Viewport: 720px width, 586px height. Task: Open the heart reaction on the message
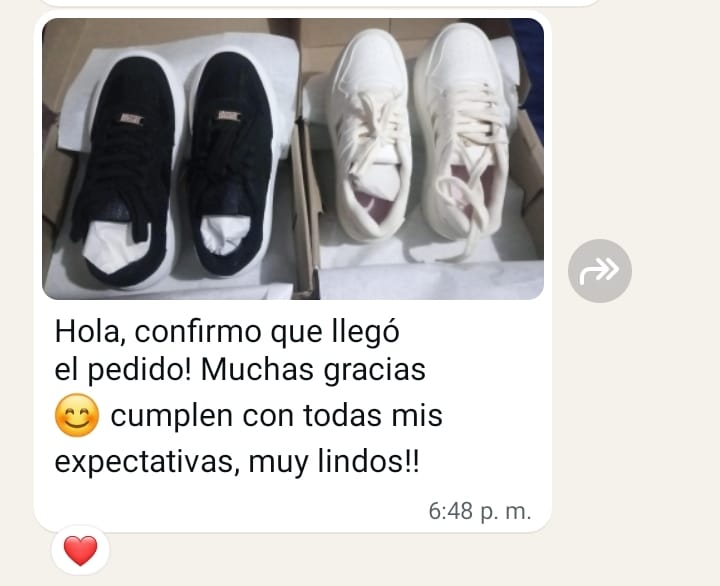pyautogui.click(x=80, y=550)
